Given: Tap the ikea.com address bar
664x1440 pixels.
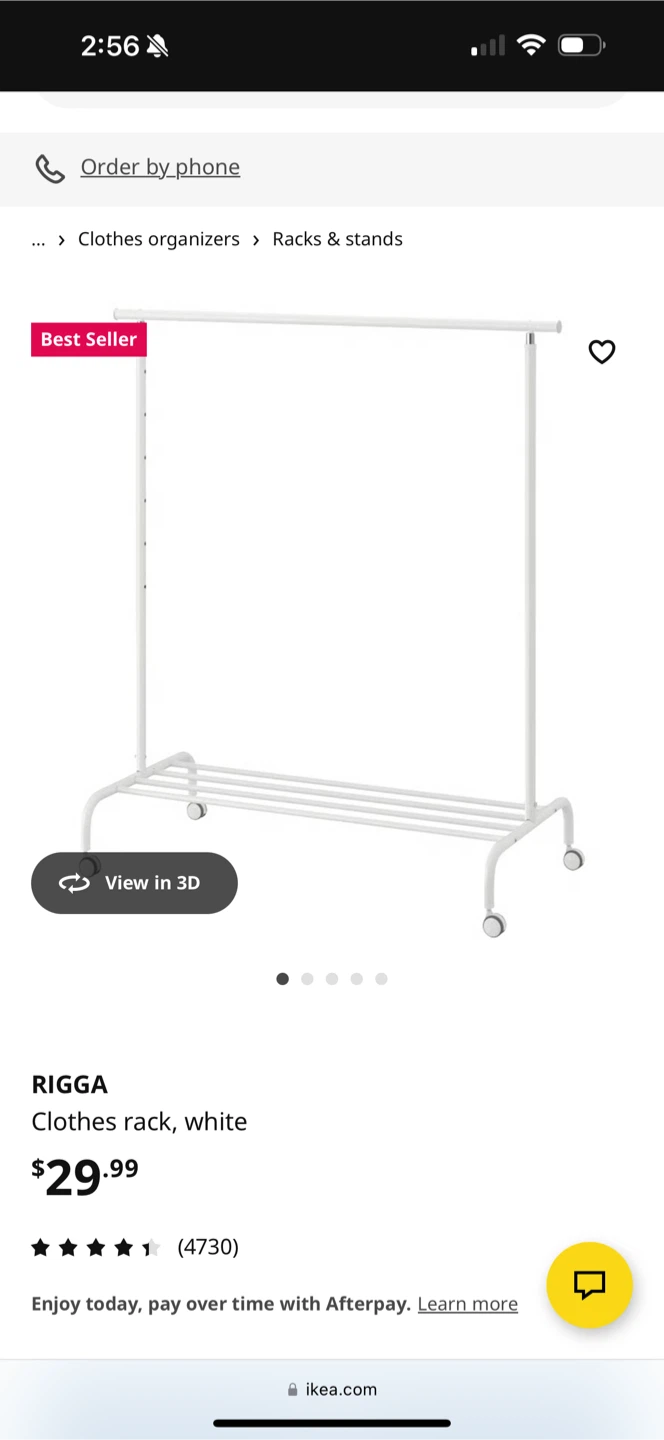Looking at the screenshot, I should pyautogui.click(x=332, y=1389).
